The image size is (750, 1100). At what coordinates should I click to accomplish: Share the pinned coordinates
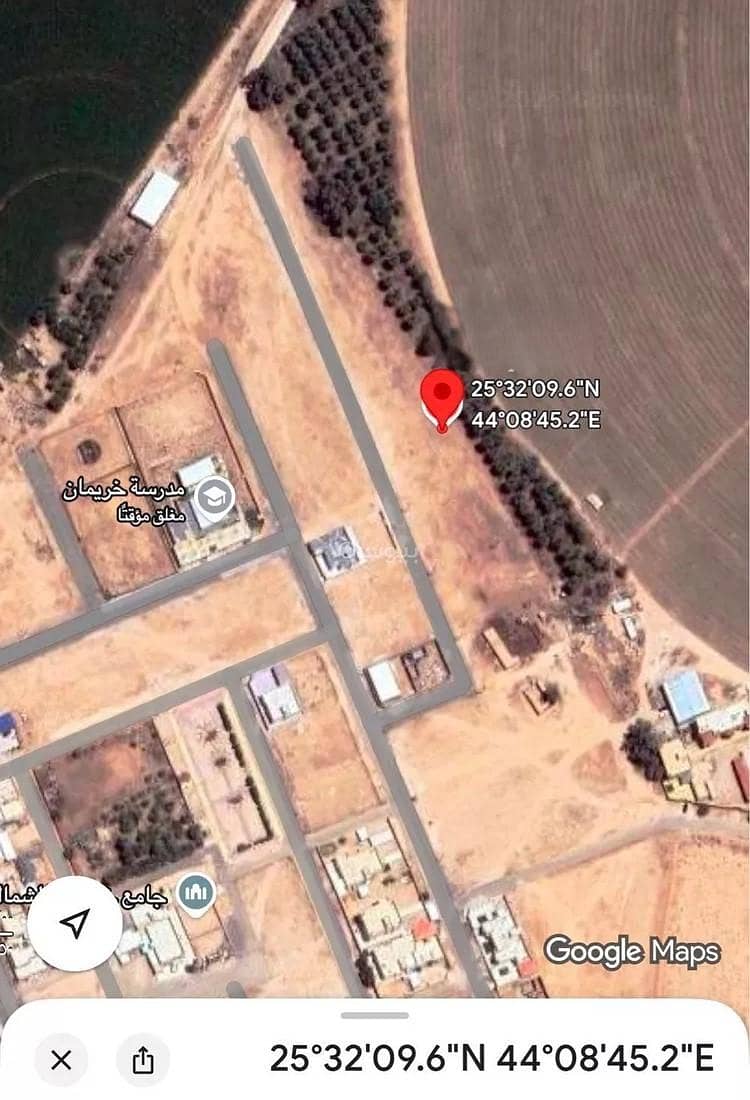143,1059
